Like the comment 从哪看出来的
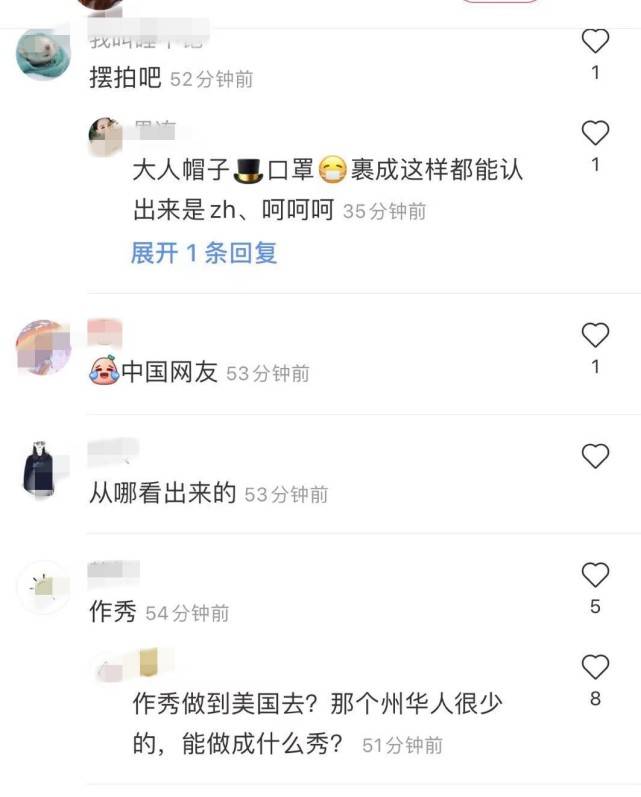 (x=595, y=456)
